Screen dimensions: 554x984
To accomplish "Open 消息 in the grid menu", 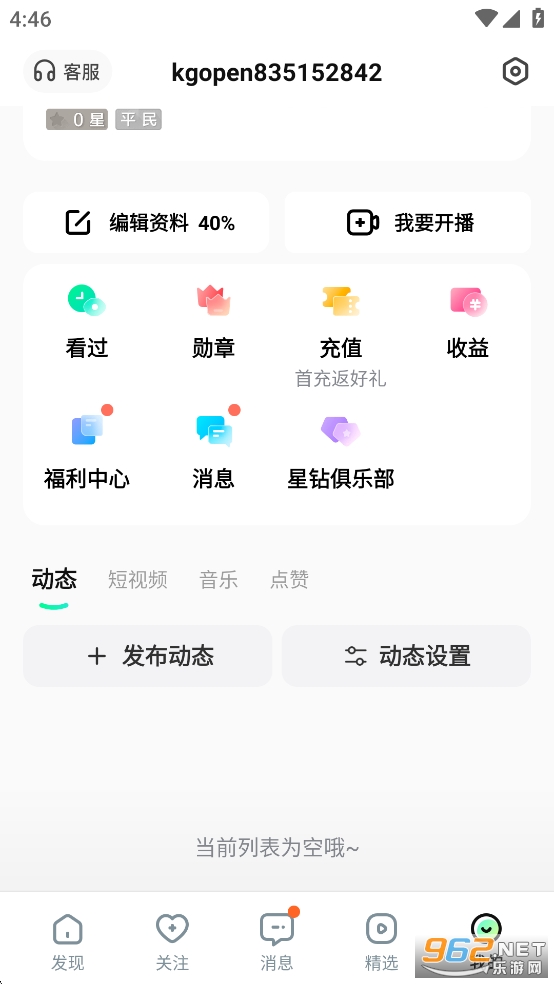I will 213,448.
